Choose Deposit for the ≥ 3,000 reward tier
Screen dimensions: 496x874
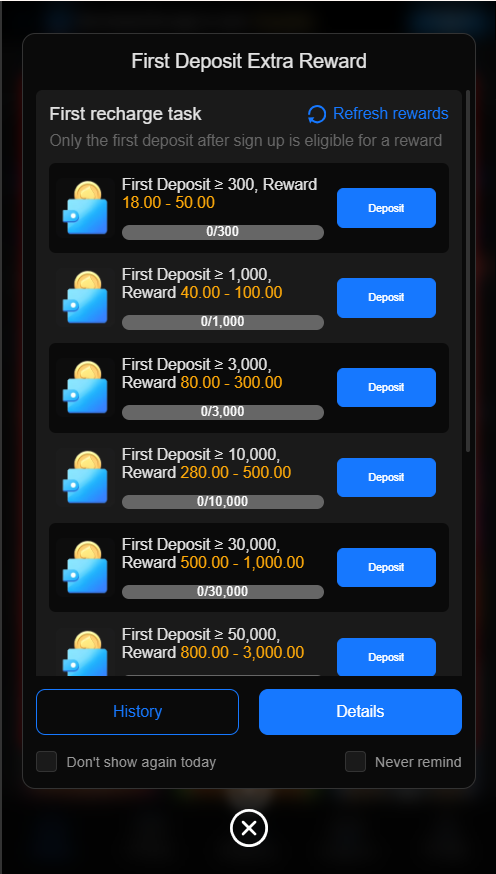(386, 387)
